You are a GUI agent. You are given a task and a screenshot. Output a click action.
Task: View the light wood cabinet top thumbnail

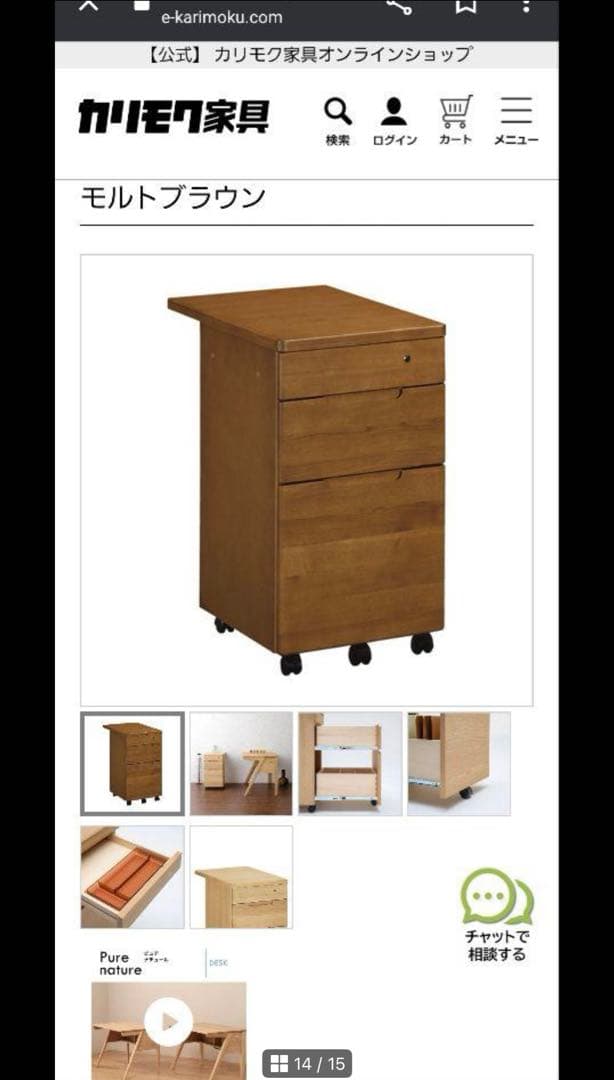point(241,876)
